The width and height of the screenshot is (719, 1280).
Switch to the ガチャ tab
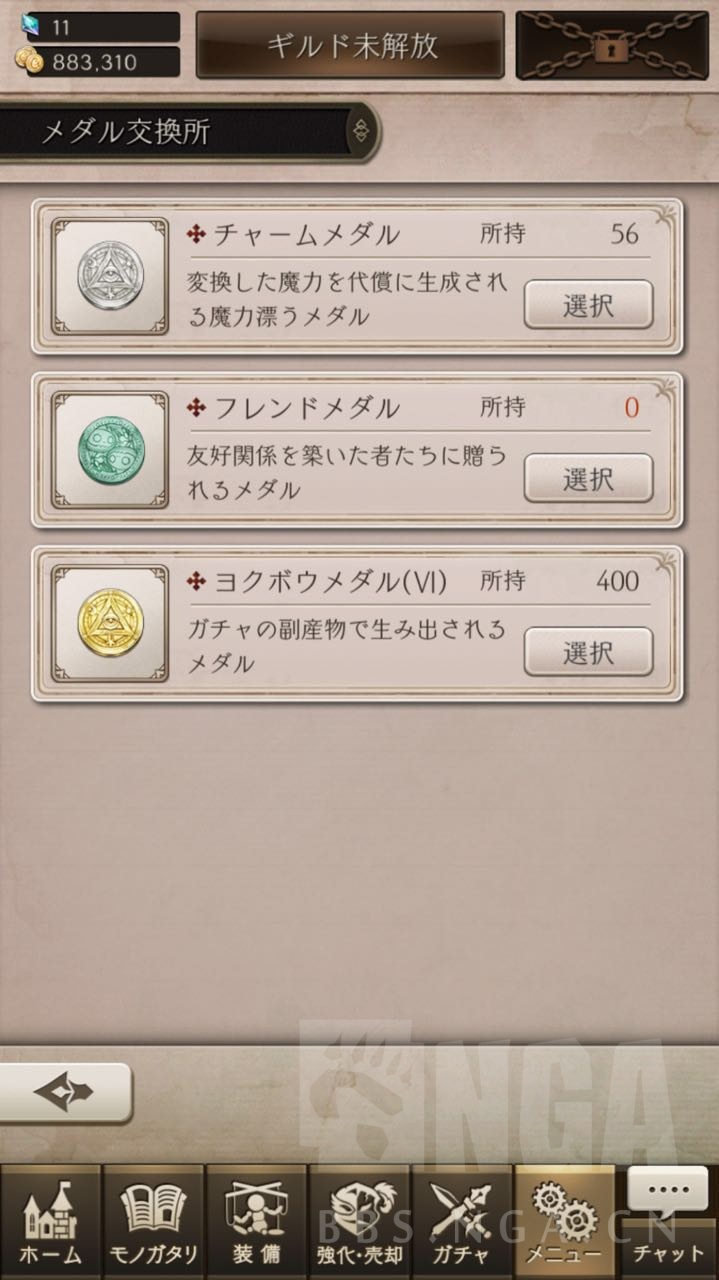(x=462, y=1222)
